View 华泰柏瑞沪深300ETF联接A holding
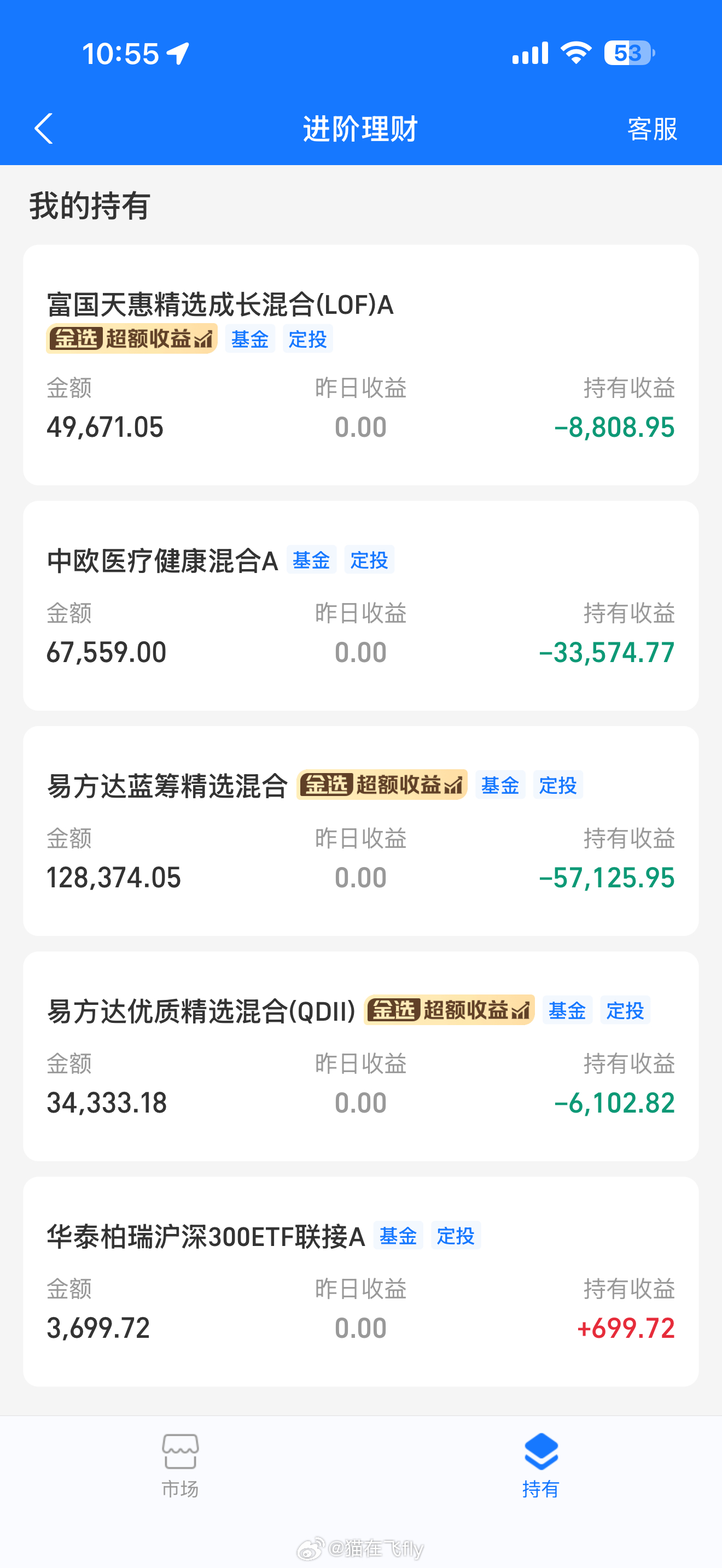The width and height of the screenshot is (722, 1568). click(361, 1282)
